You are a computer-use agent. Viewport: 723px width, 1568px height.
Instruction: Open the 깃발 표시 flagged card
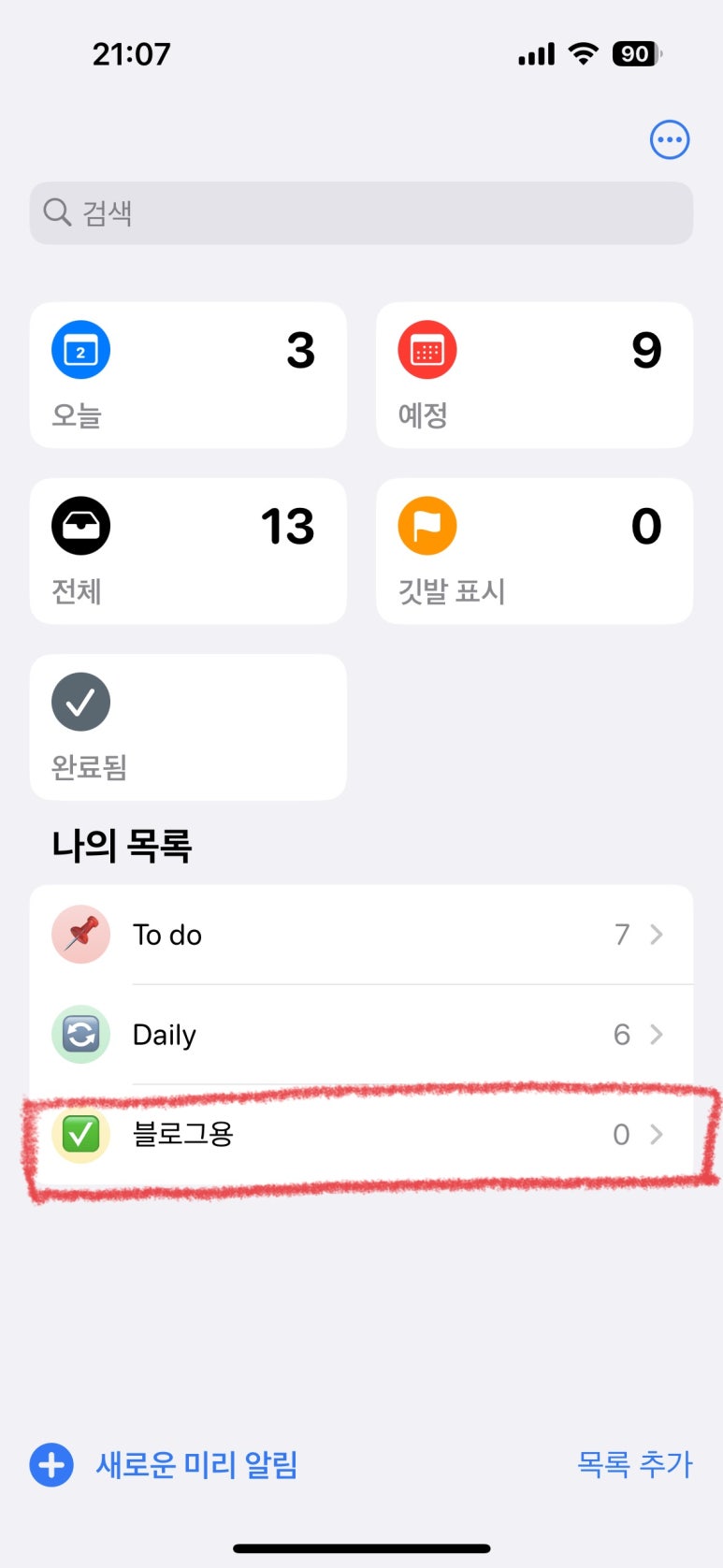coord(534,551)
